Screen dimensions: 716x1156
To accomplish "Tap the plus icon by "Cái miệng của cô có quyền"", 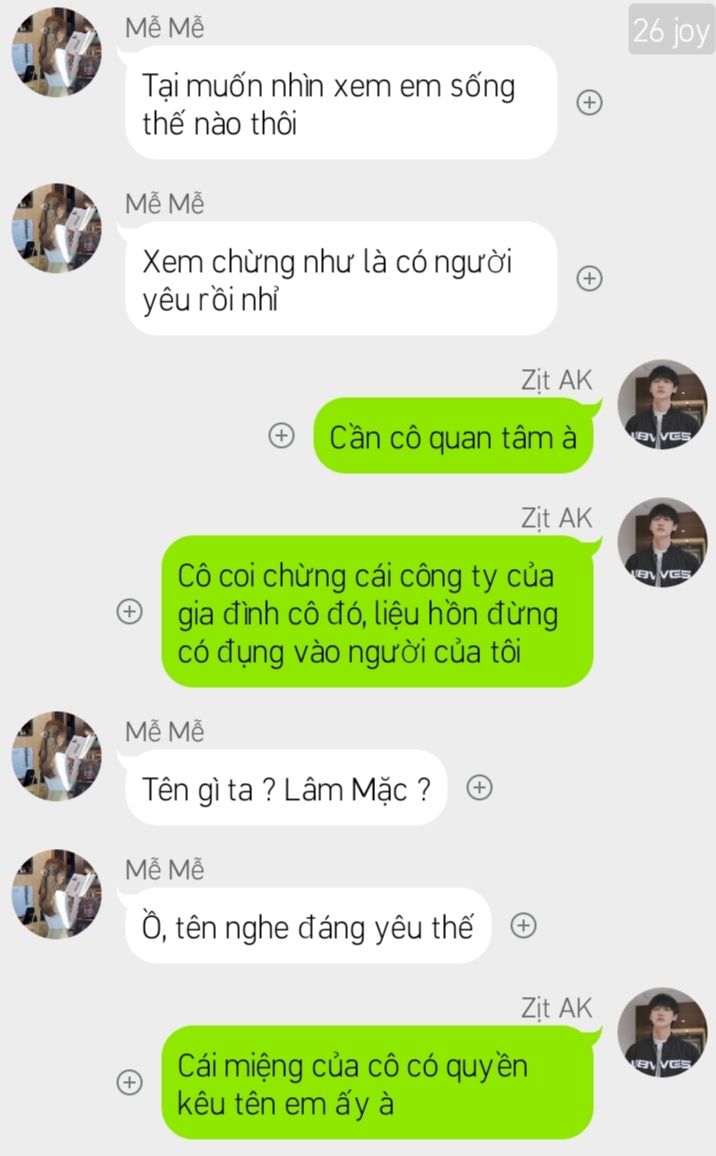I will tap(130, 1082).
